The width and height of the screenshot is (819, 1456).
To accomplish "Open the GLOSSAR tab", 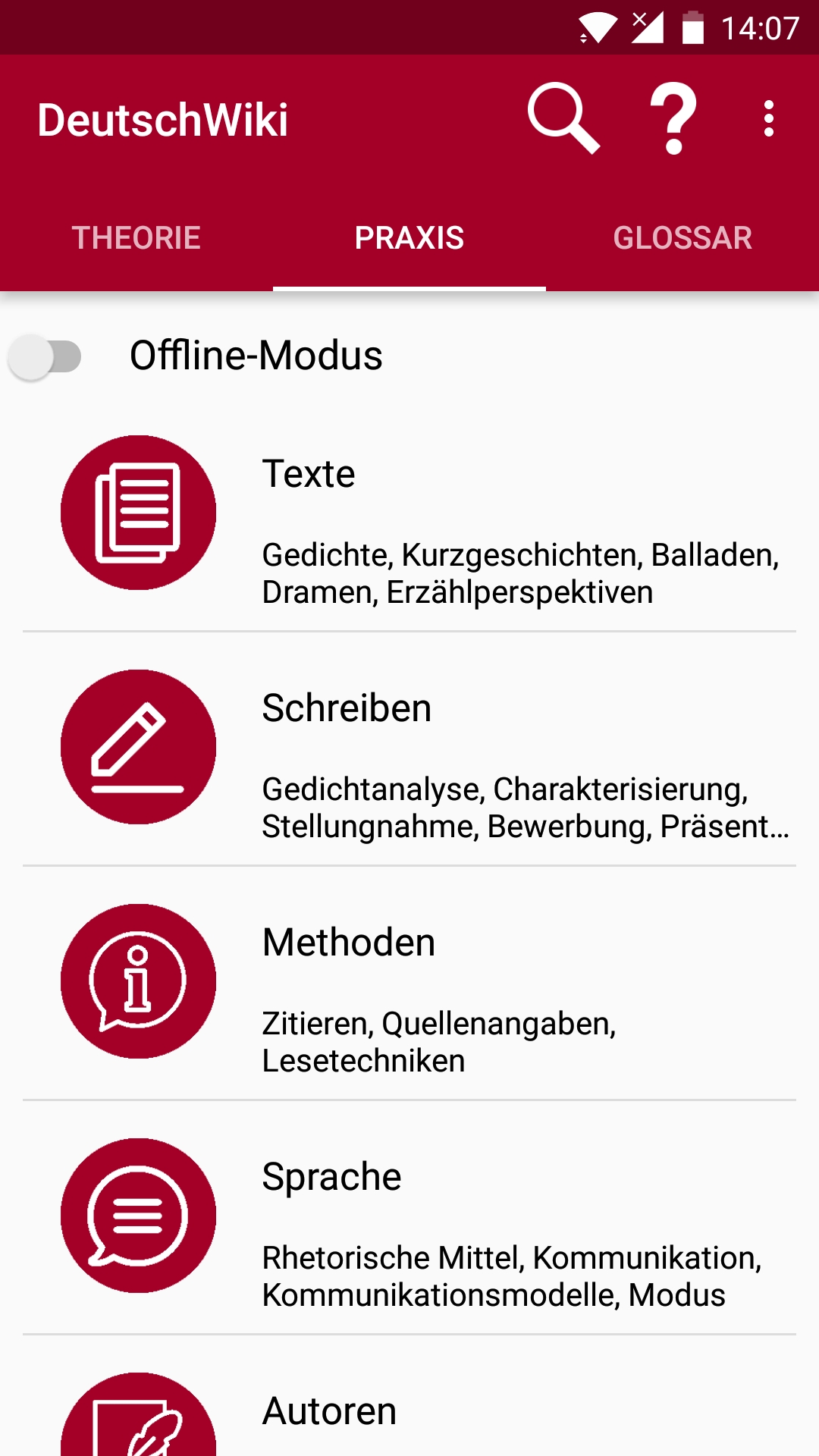I will point(682,237).
